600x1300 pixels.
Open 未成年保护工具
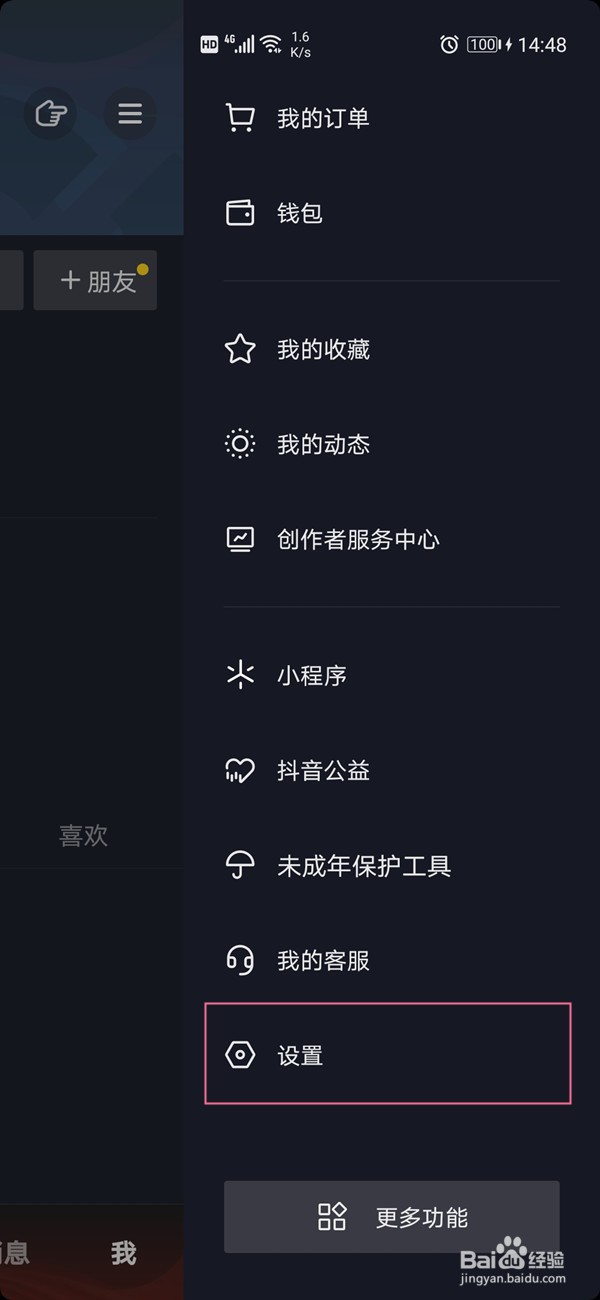tap(391, 865)
